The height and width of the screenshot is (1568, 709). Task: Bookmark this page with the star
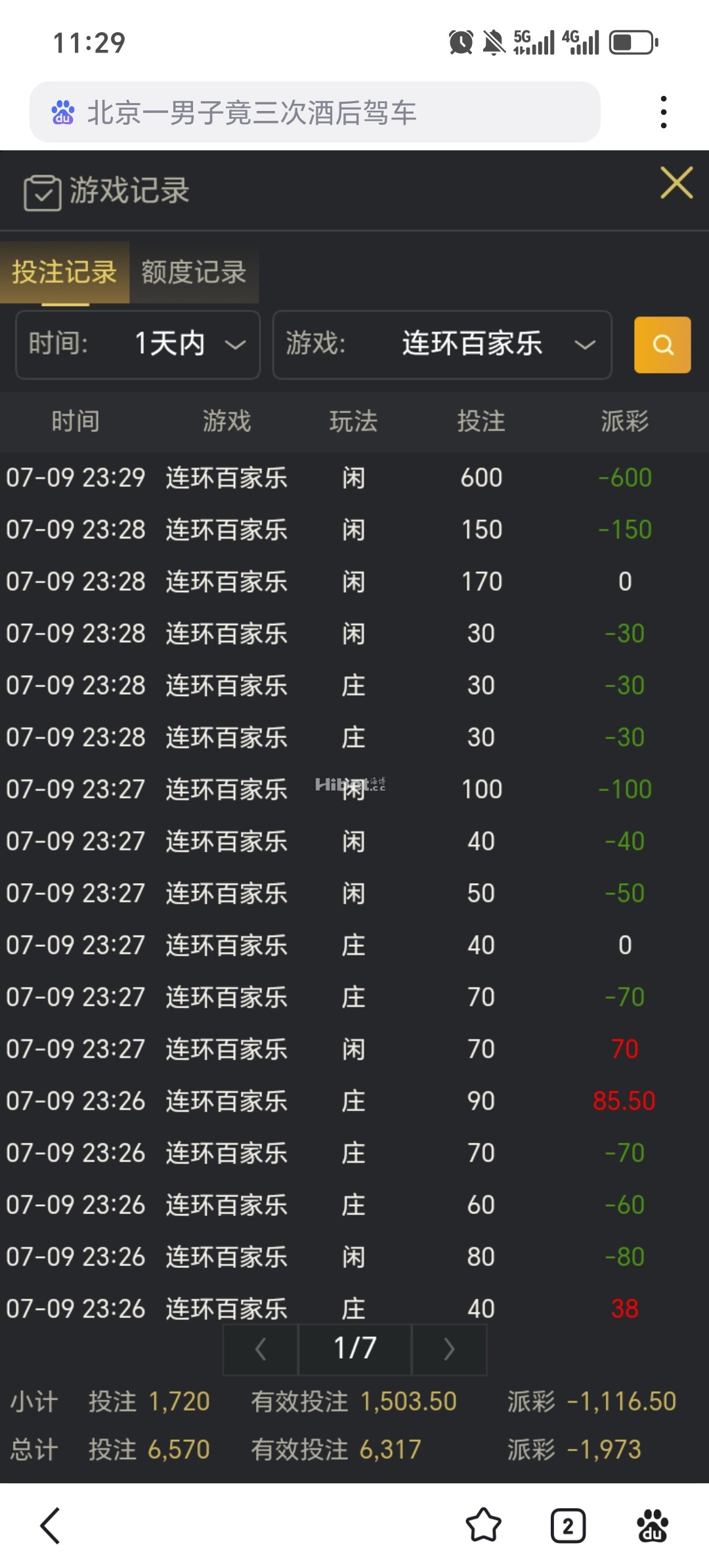(483, 1525)
